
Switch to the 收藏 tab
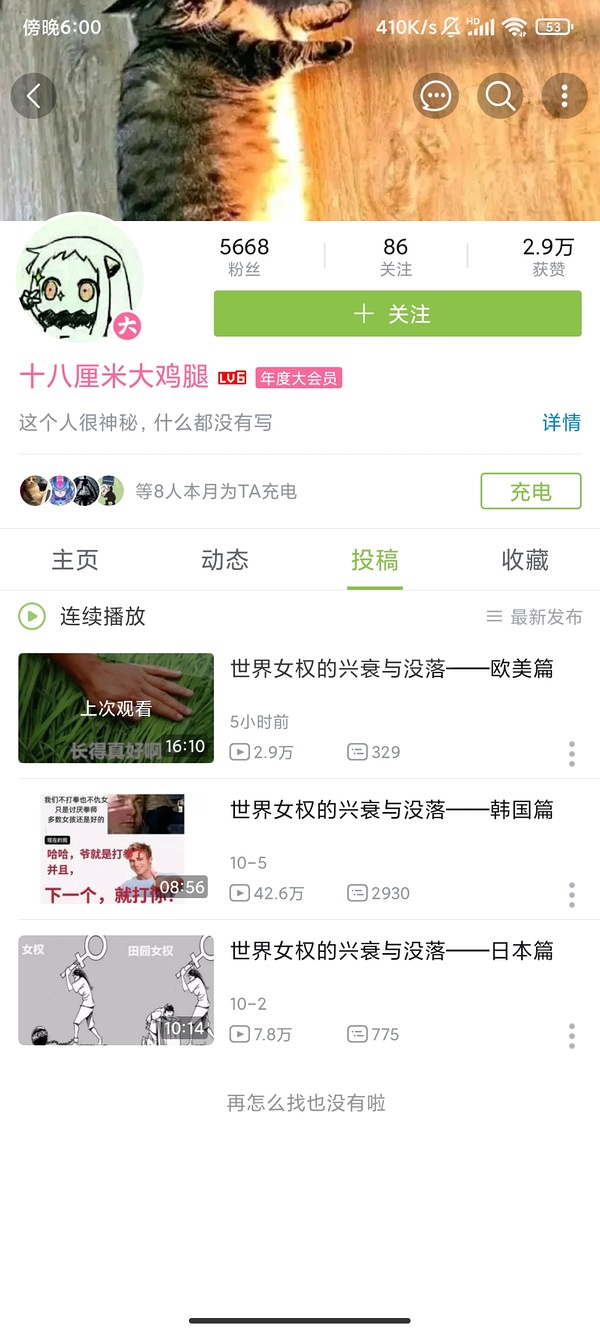525,560
